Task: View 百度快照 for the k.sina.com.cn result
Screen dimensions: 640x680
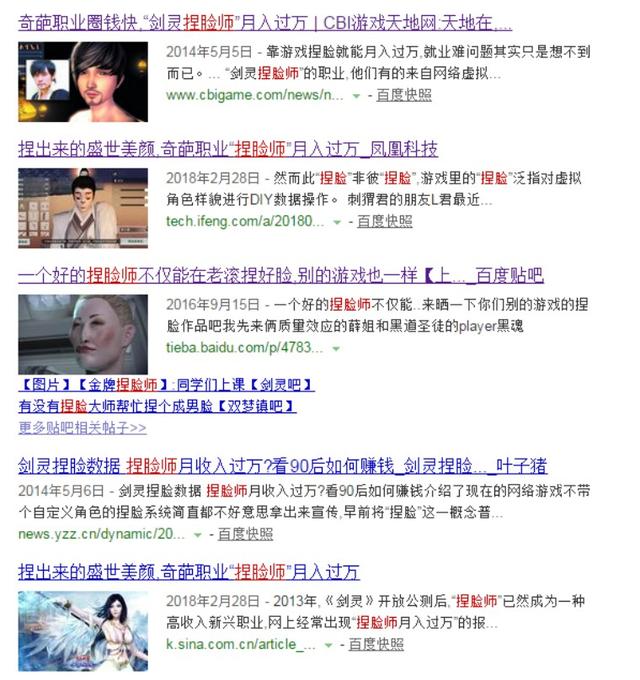Action: [x=376, y=645]
